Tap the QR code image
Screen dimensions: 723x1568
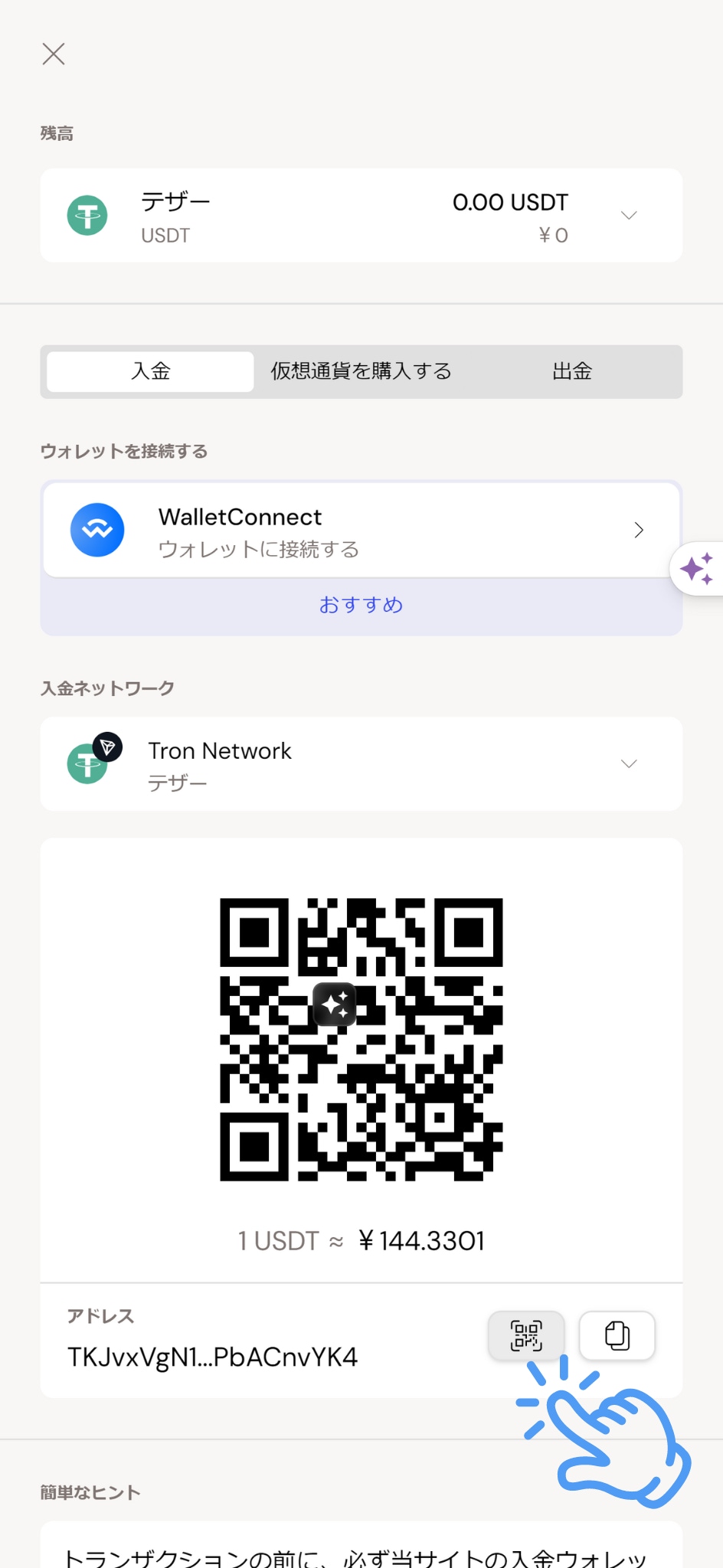pos(361,1041)
